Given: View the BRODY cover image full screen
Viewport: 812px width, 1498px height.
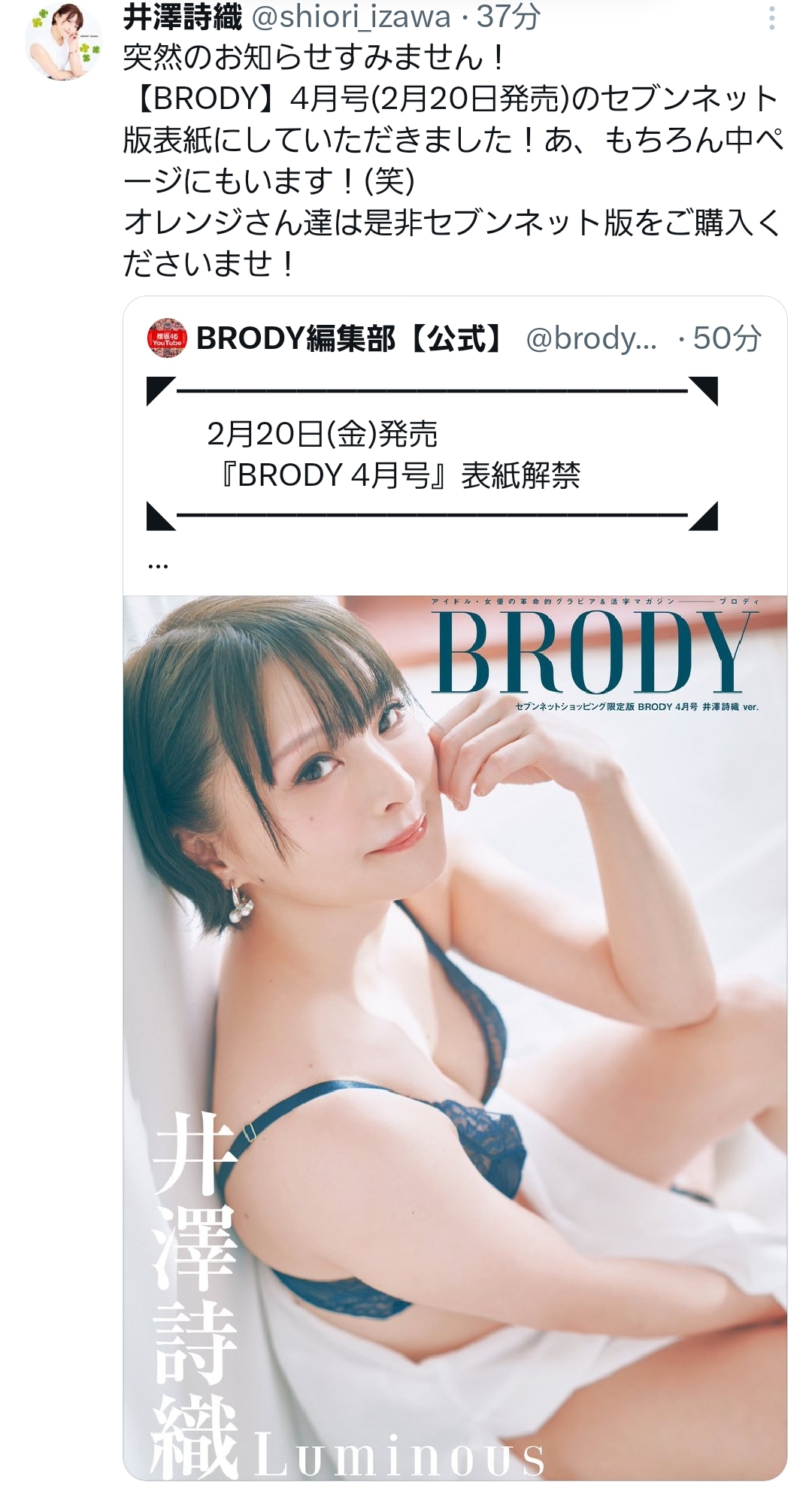Looking at the screenshot, I should (455, 1038).
